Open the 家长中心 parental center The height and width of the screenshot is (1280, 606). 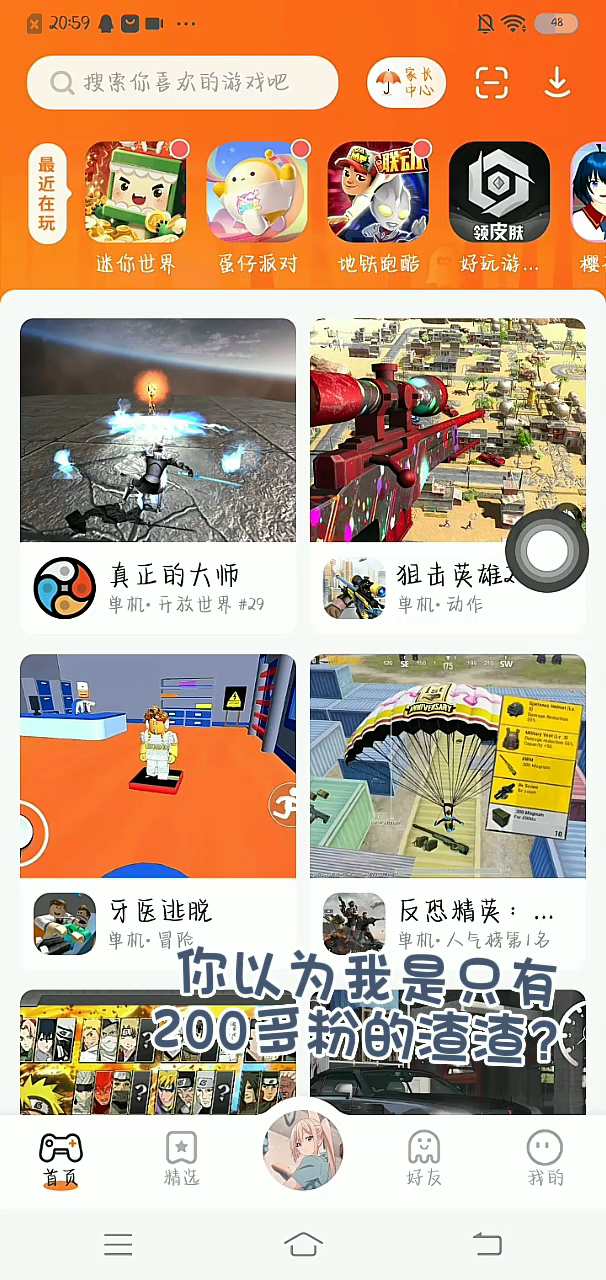click(x=406, y=82)
